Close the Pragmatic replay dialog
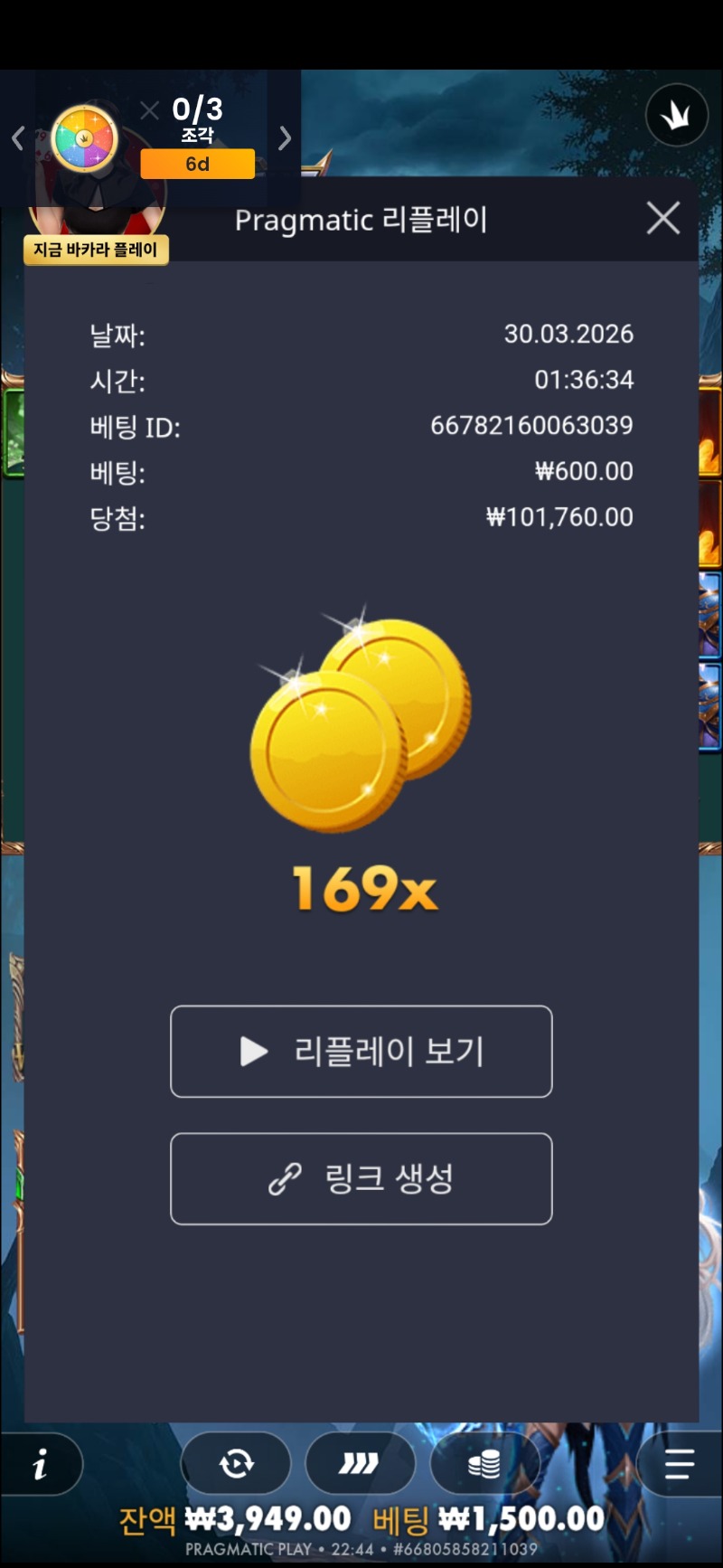723x1568 pixels. [663, 218]
